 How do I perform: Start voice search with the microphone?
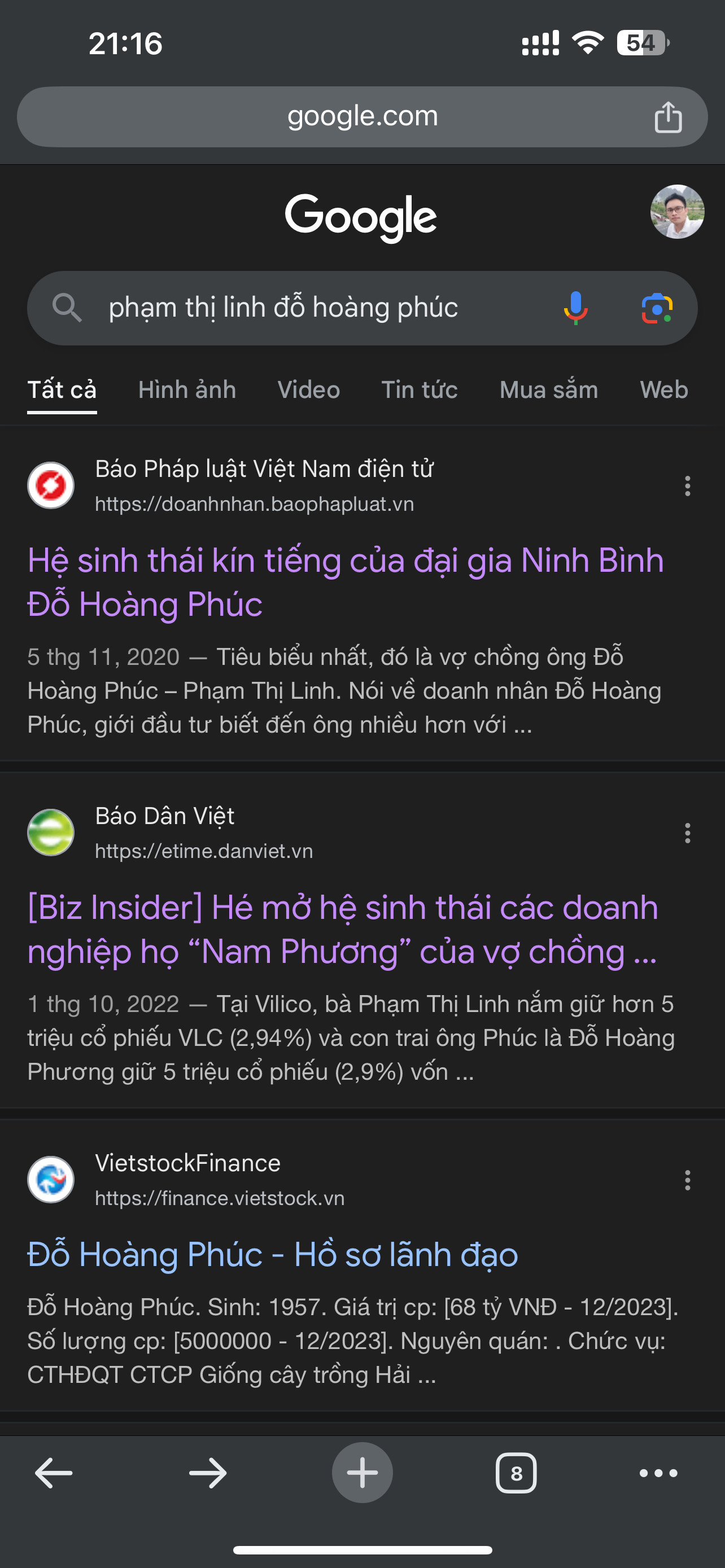pyautogui.click(x=575, y=308)
